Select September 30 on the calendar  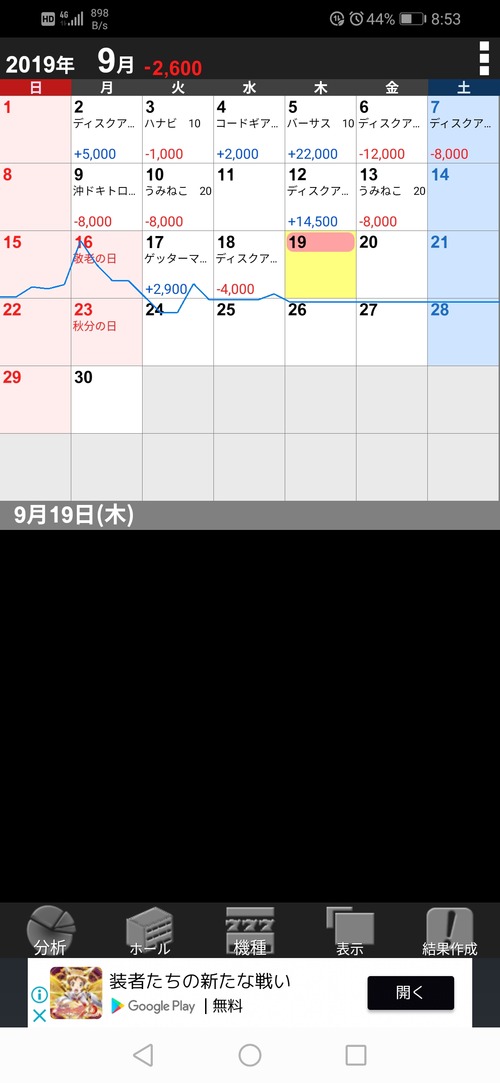click(107, 400)
